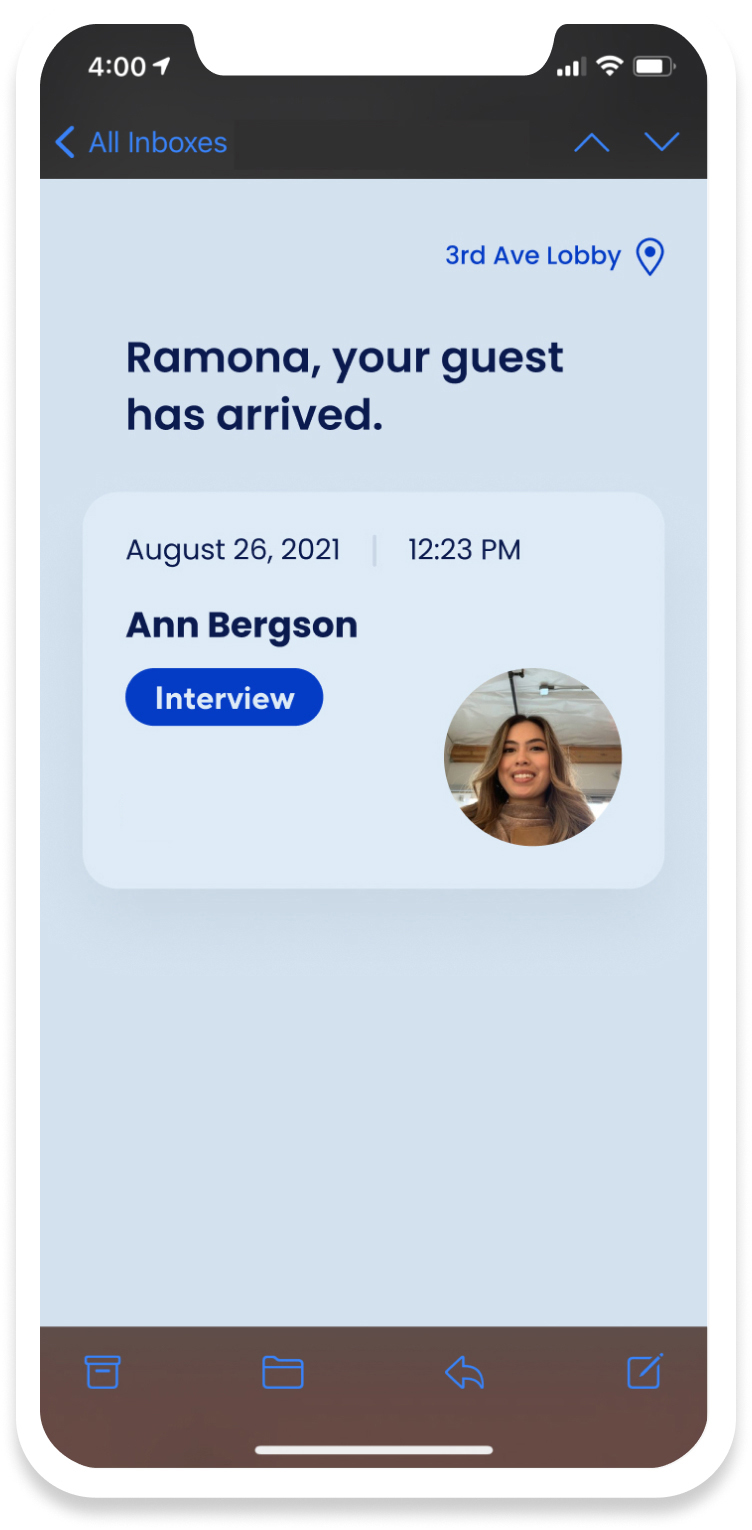
Task: Go to previous email with the up chevron
Action: tap(591, 143)
